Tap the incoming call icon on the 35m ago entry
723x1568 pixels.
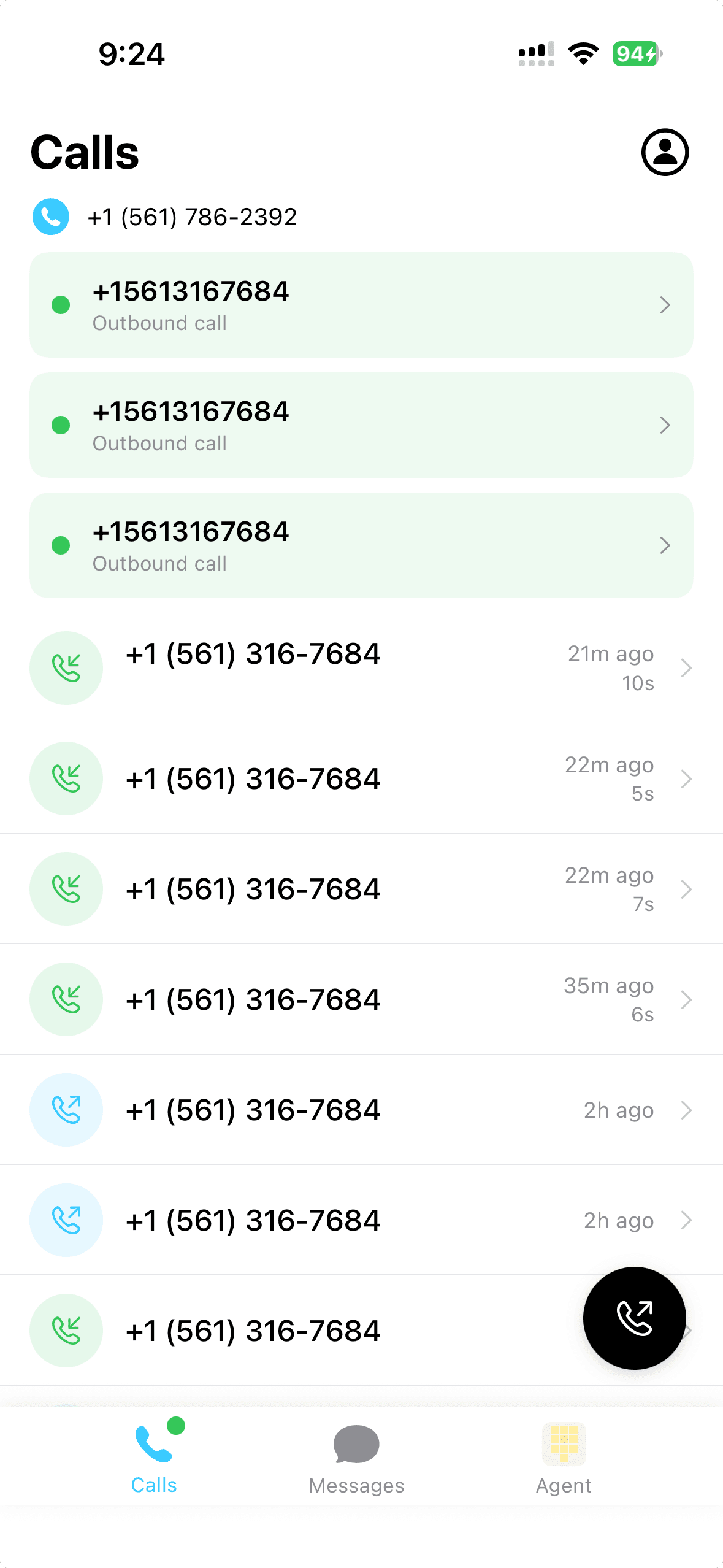pyautogui.click(x=66, y=999)
